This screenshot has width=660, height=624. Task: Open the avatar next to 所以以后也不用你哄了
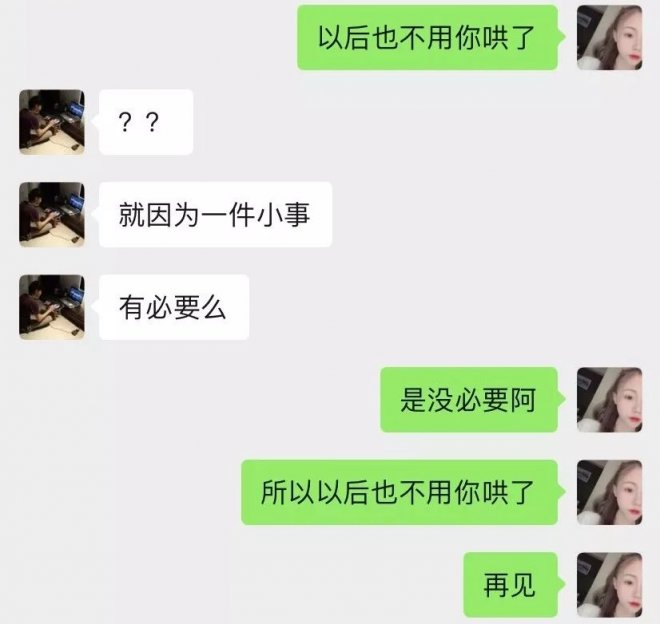click(610, 492)
